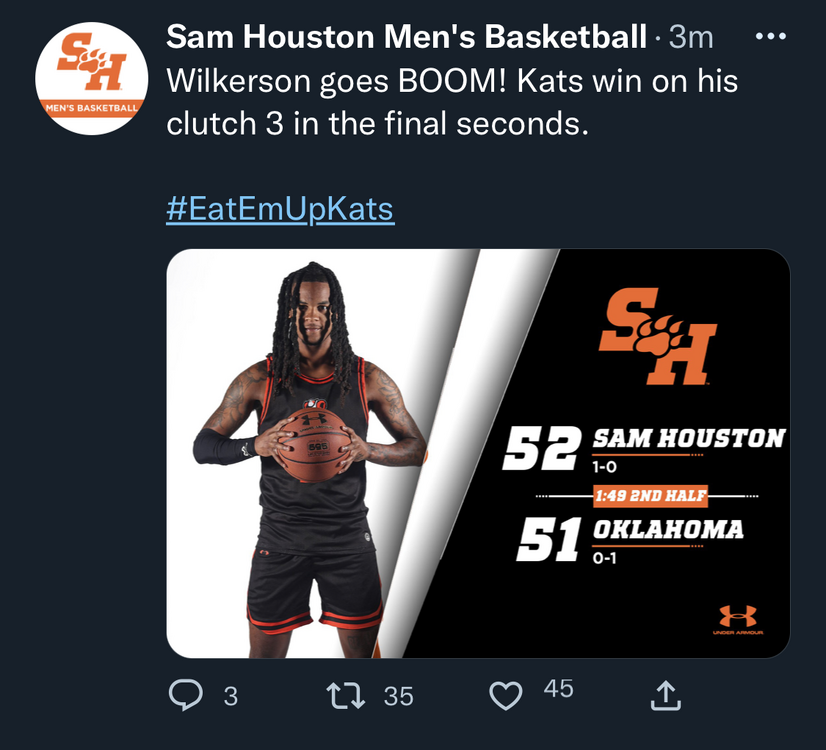Image resolution: width=826 pixels, height=750 pixels.
Task: Open the tweet's three-dot overflow menu
Action: tap(769, 37)
